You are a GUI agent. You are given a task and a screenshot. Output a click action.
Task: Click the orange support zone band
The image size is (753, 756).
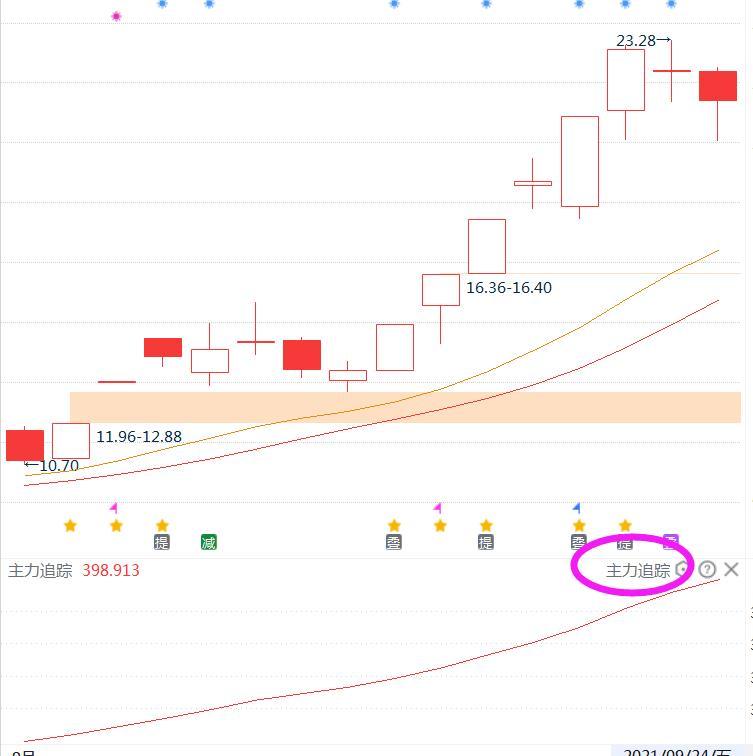click(400, 407)
